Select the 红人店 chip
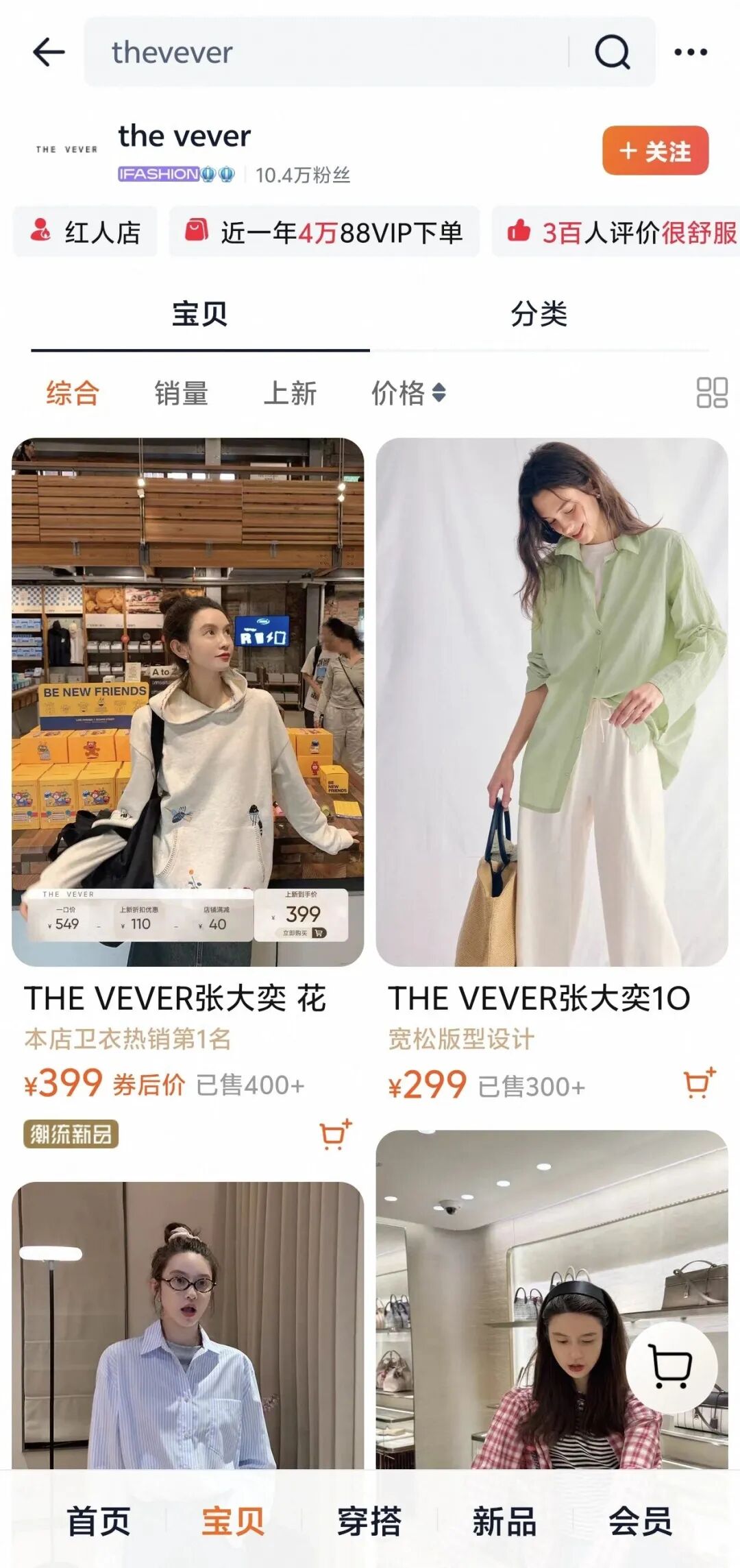The height and width of the screenshot is (1568, 740). coord(86,232)
